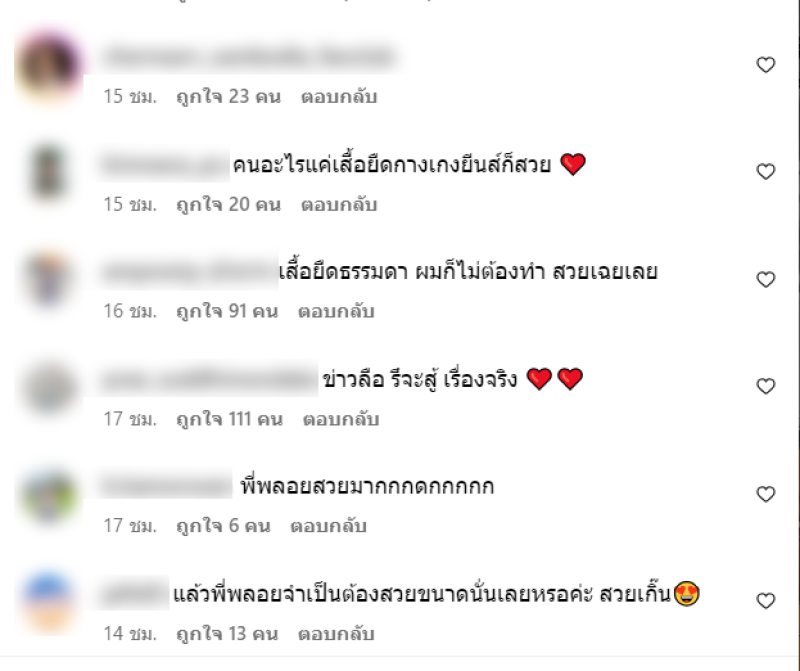Like the comment with 6 likes

(x=765, y=493)
